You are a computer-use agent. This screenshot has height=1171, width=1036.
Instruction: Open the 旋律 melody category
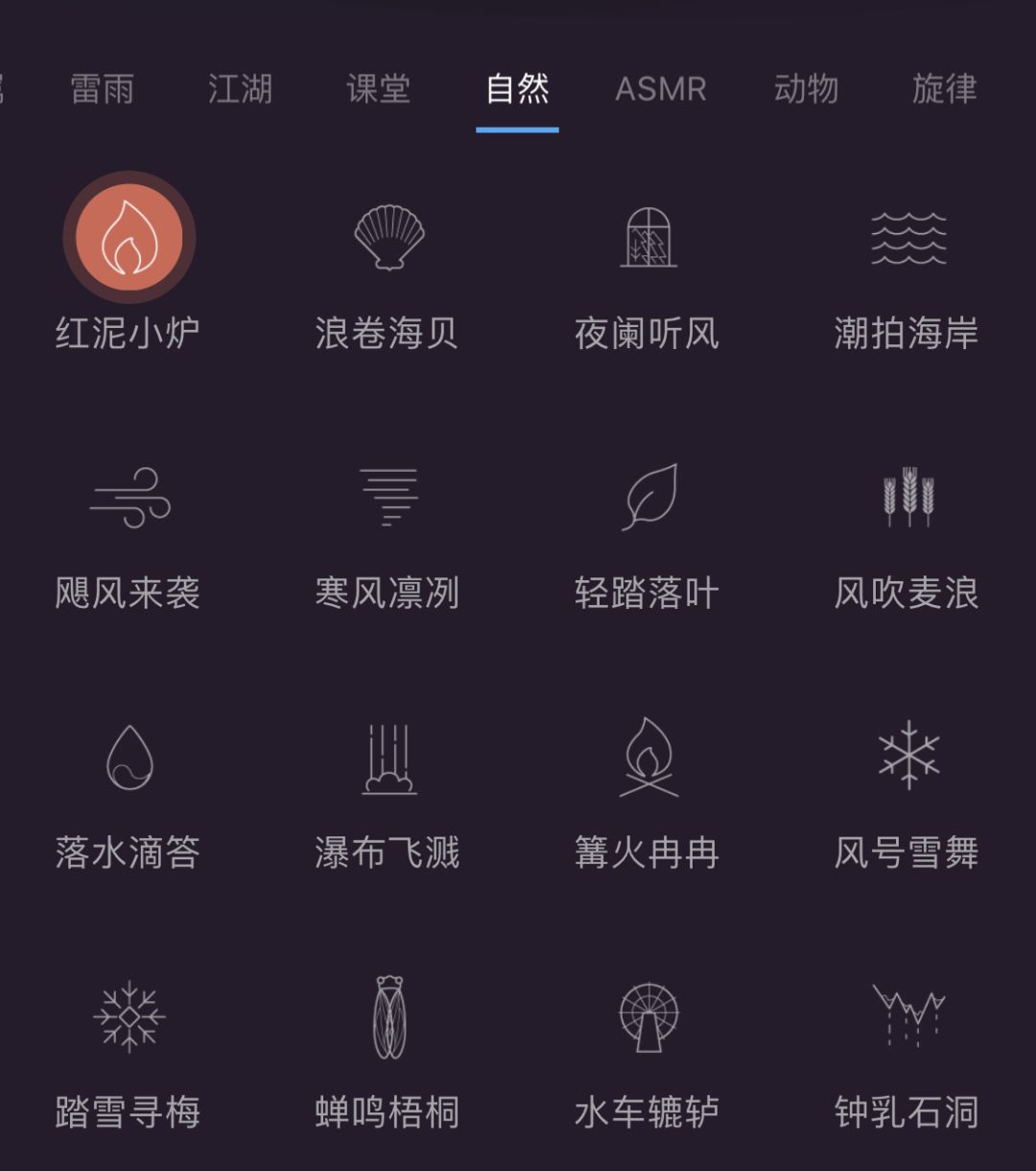[x=943, y=89]
